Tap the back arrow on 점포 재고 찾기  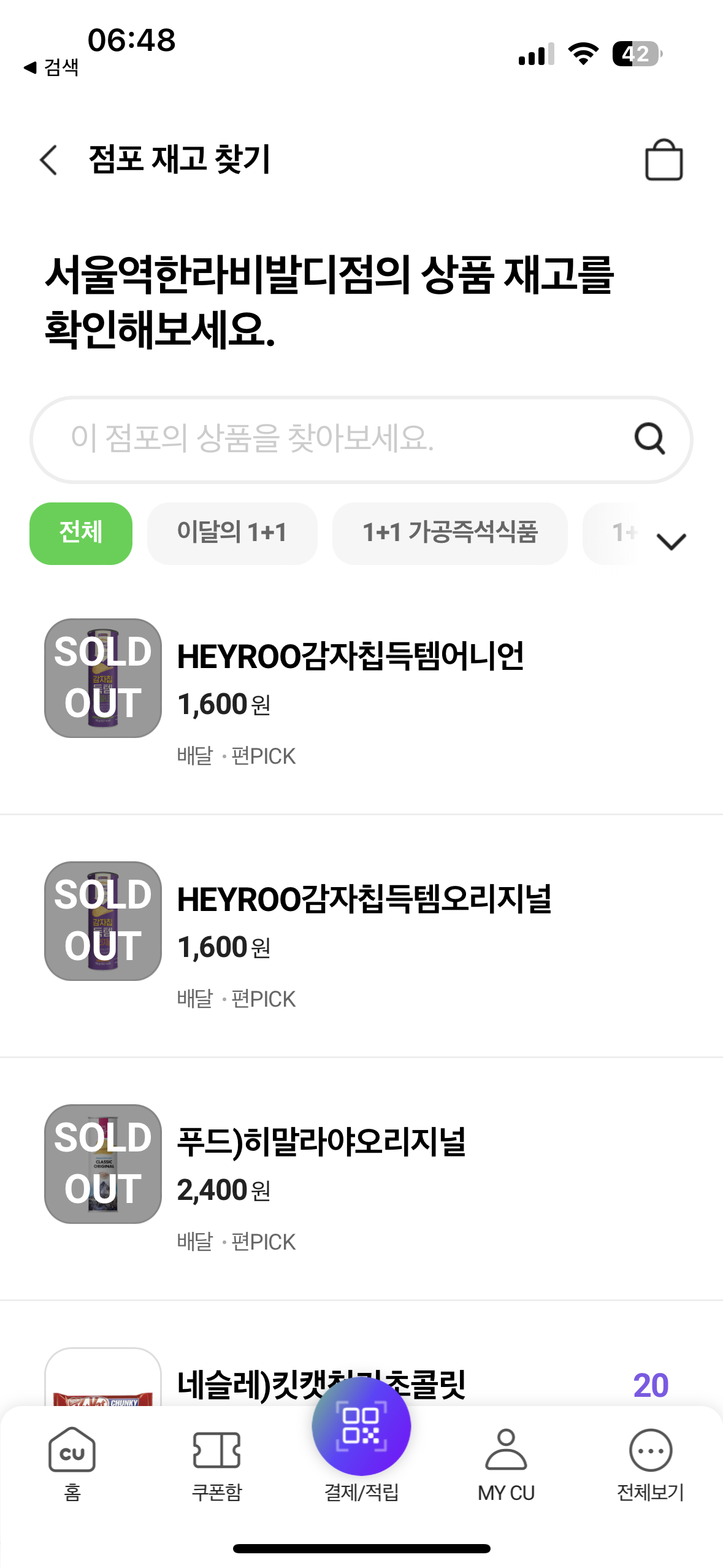click(48, 159)
